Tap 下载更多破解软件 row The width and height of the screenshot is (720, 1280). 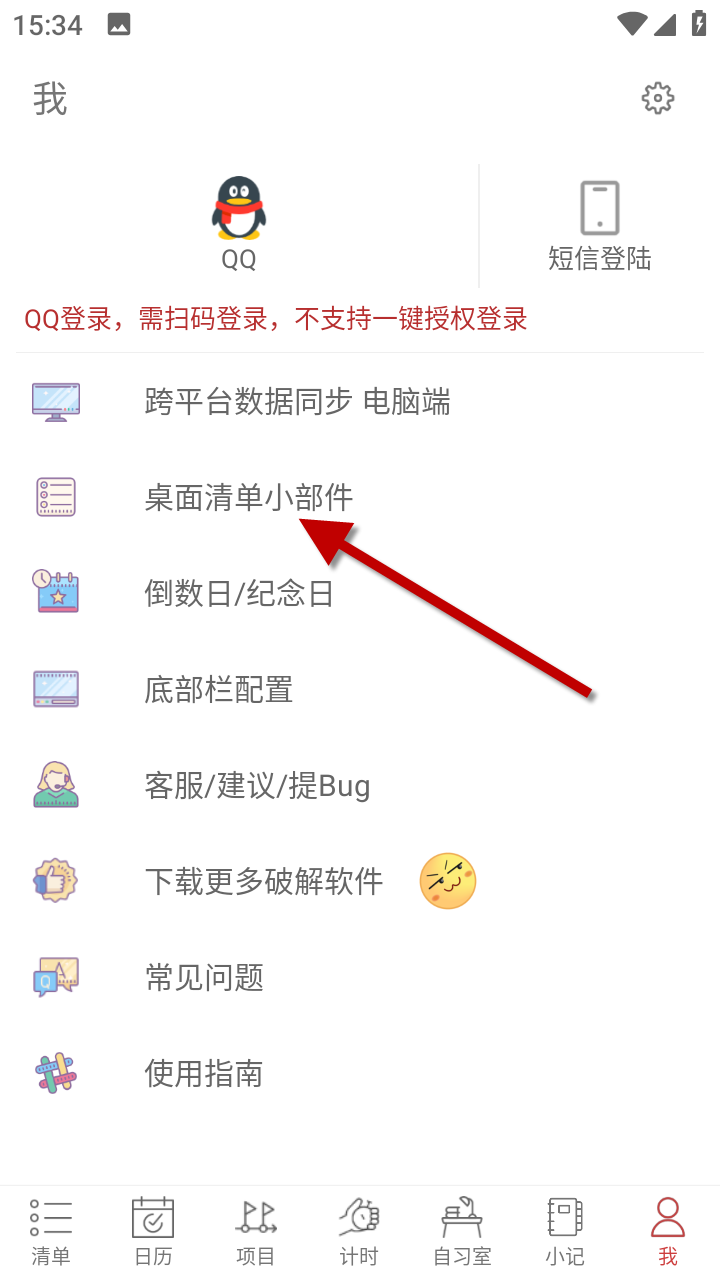pyautogui.click(x=264, y=882)
